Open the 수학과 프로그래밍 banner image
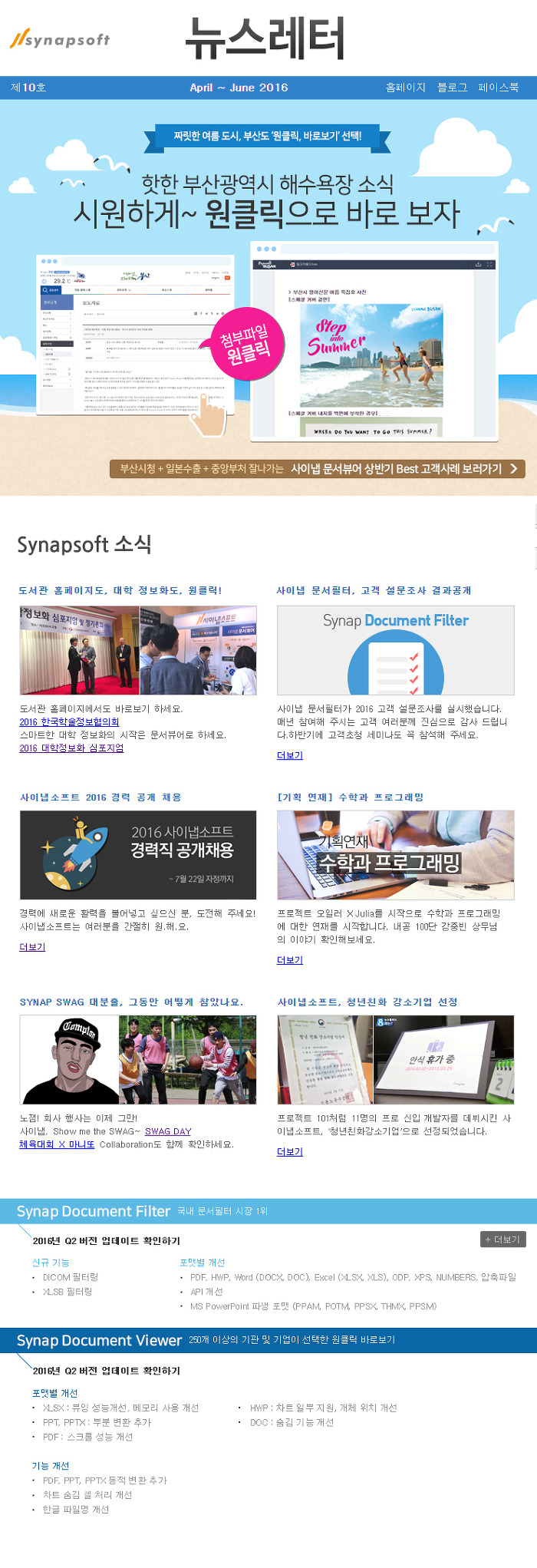The height and width of the screenshot is (1568, 537). (x=395, y=855)
